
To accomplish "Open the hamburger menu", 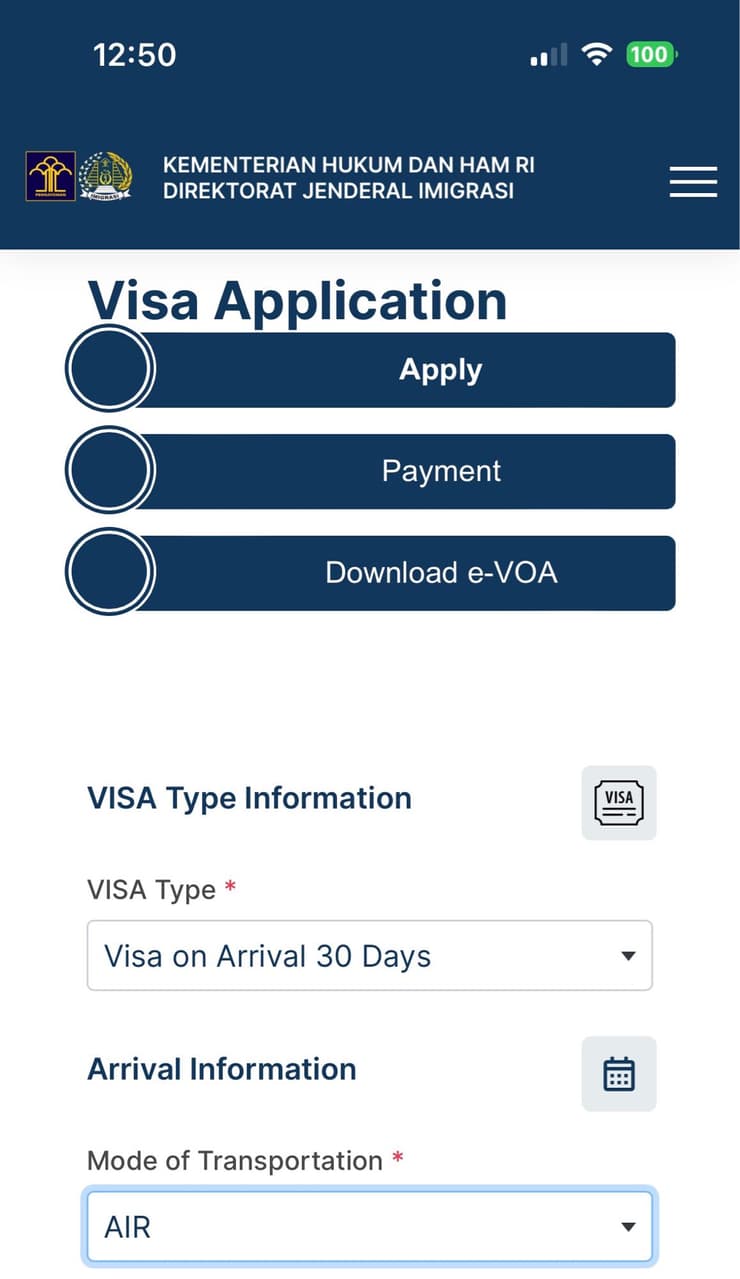I will 693,181.
